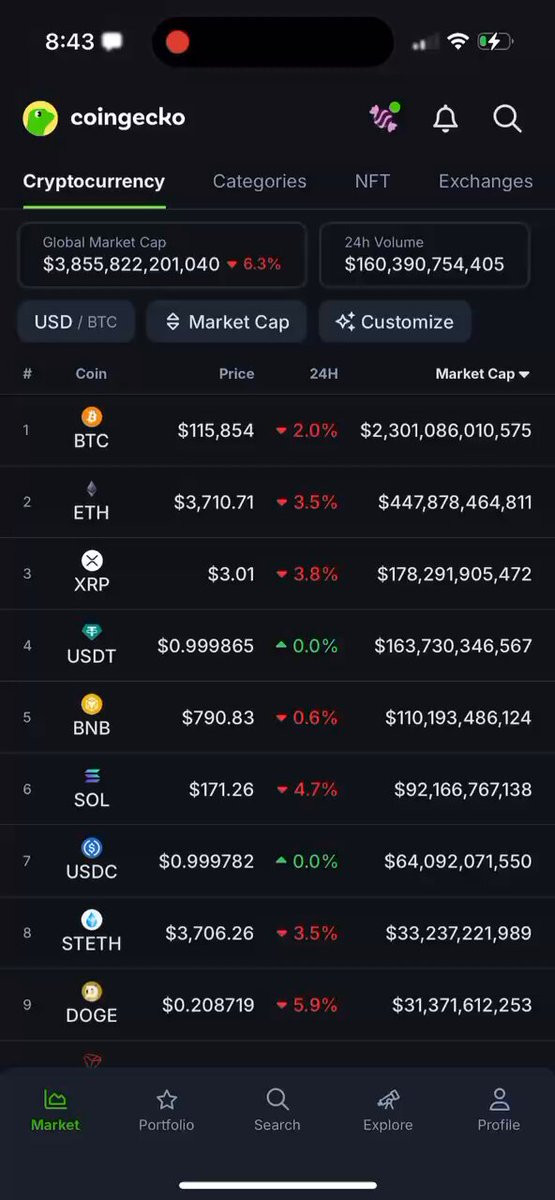Open the Global Market Cap card
The height and width of the screenshot is (1200, 555).
162,255
